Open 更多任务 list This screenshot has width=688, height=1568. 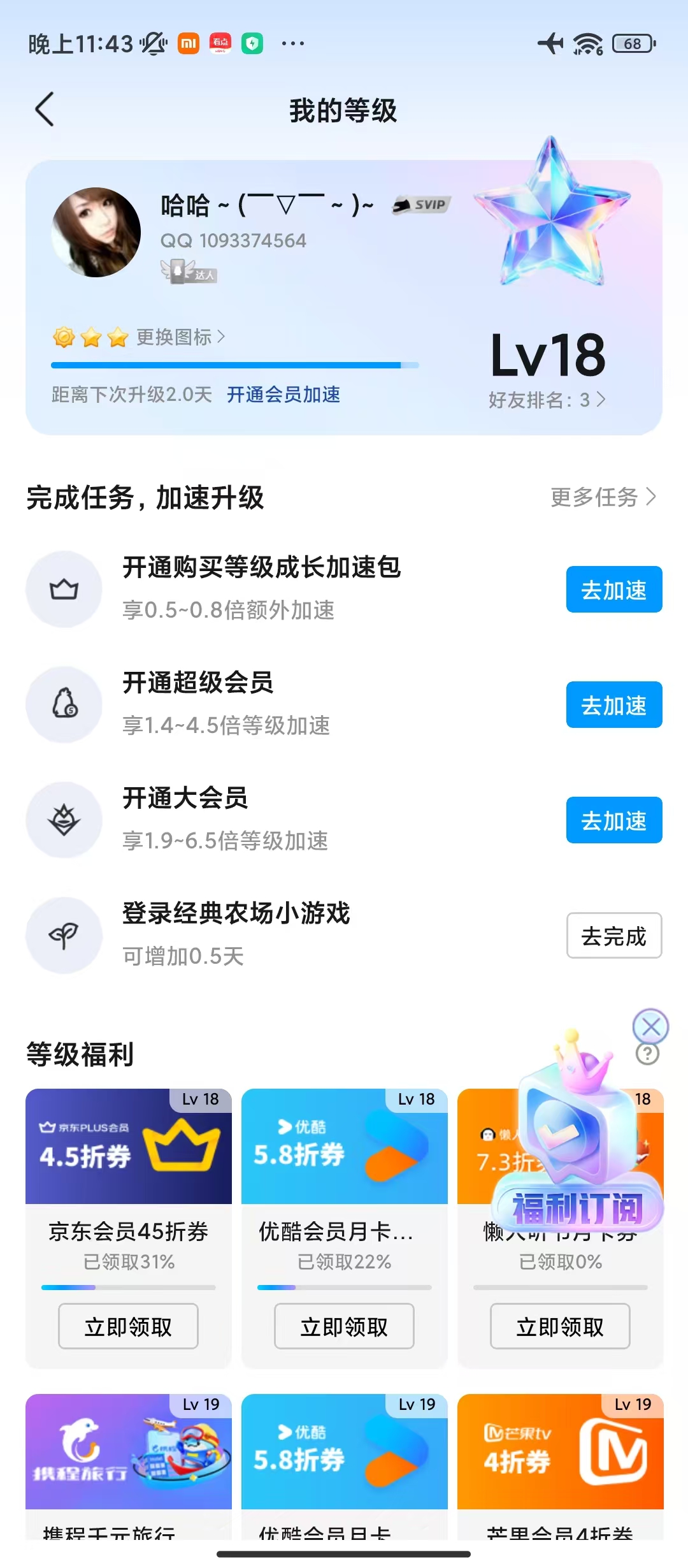603,497
